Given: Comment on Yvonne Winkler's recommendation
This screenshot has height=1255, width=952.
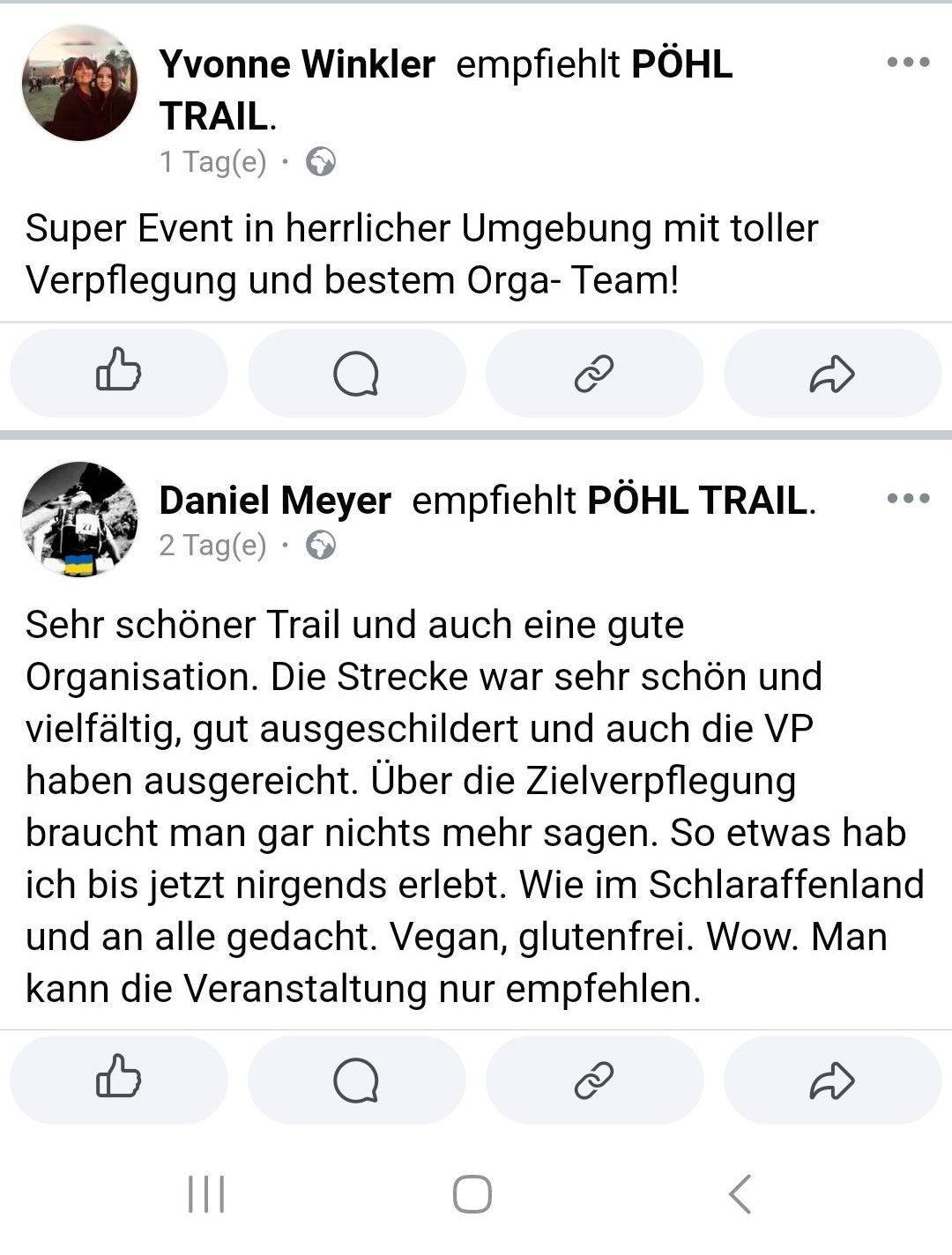Looking at the screenshot, I should [356, 373].
